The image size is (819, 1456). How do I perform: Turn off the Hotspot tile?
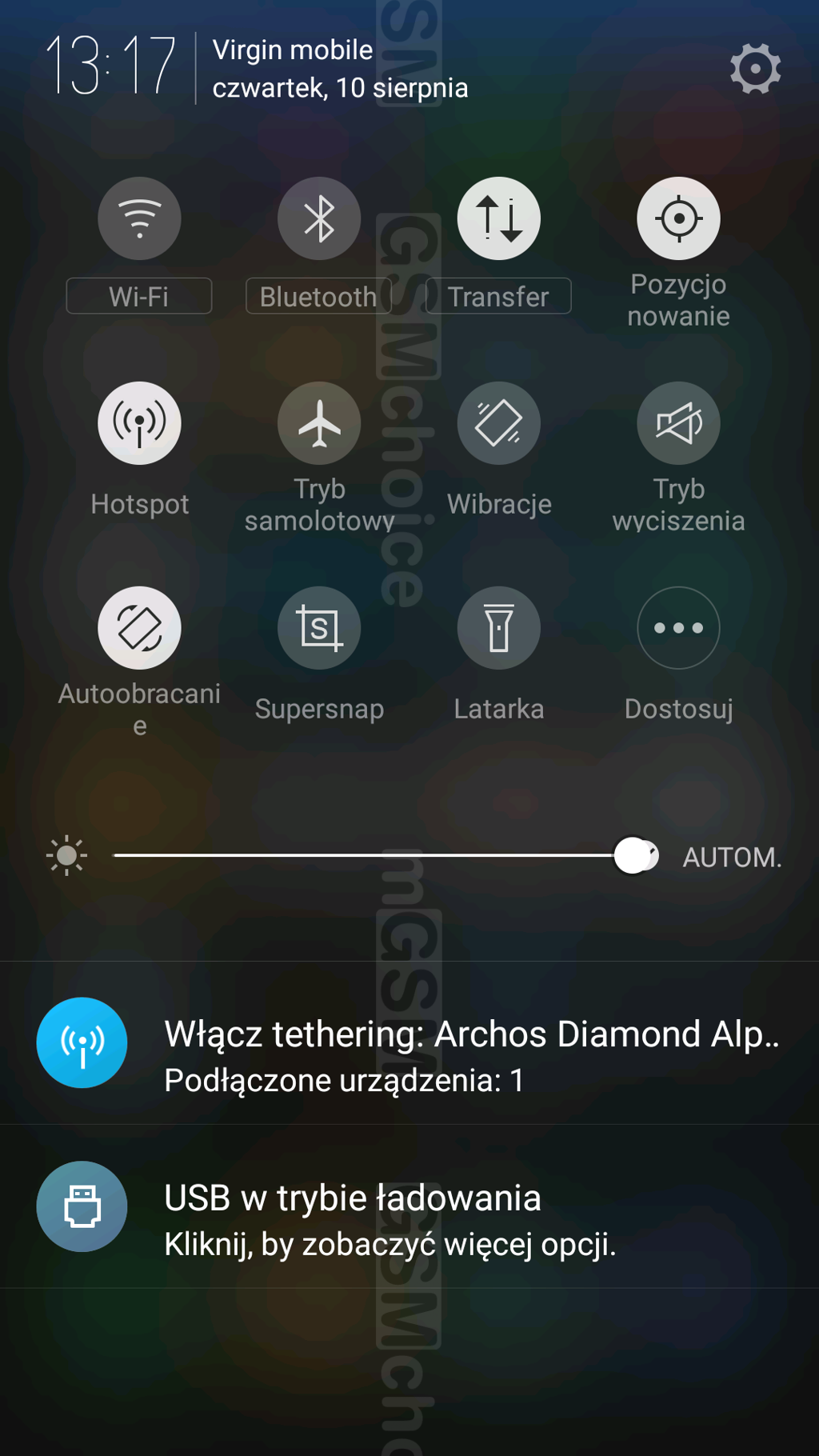pyautogui.click(x=139, y=423)
